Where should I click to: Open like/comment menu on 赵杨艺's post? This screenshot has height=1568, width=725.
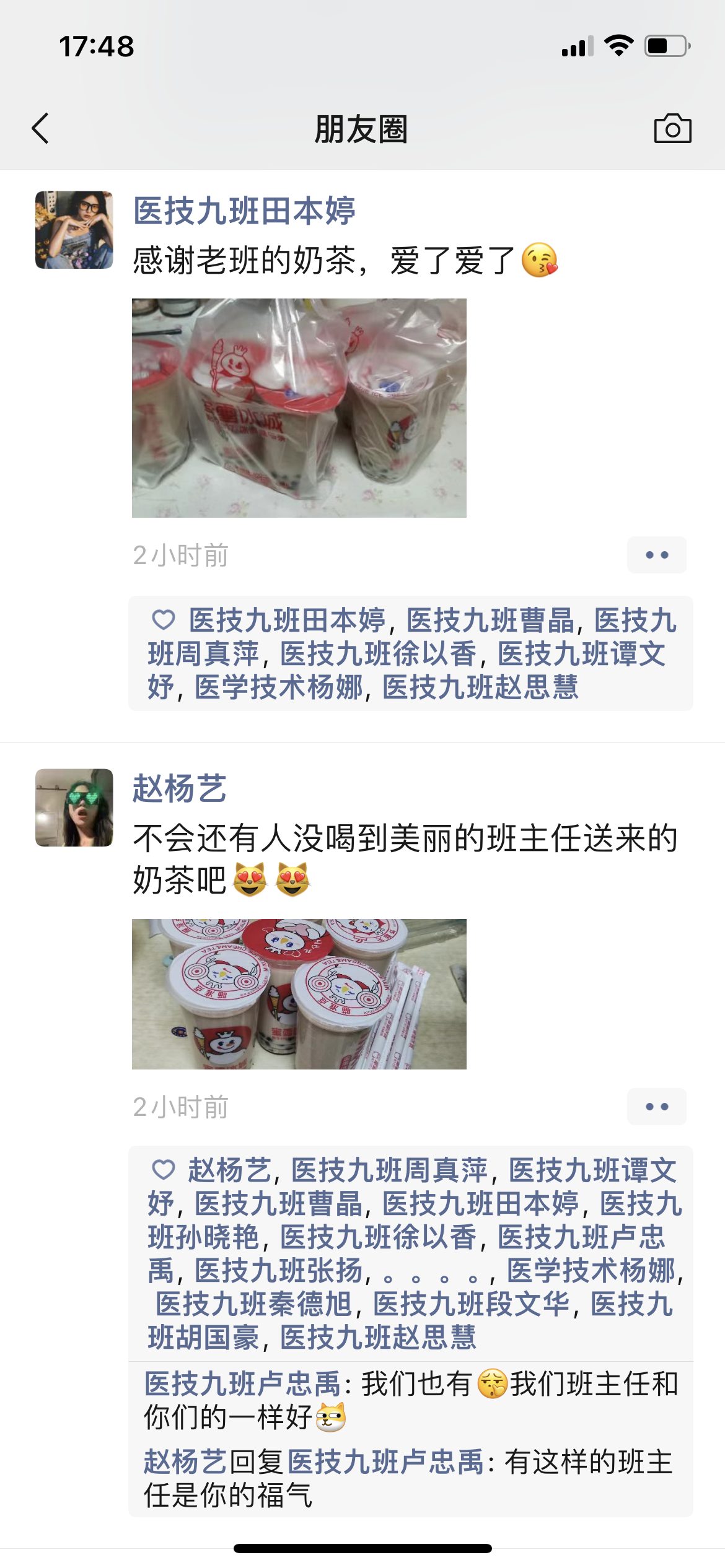coord(656,1107)
